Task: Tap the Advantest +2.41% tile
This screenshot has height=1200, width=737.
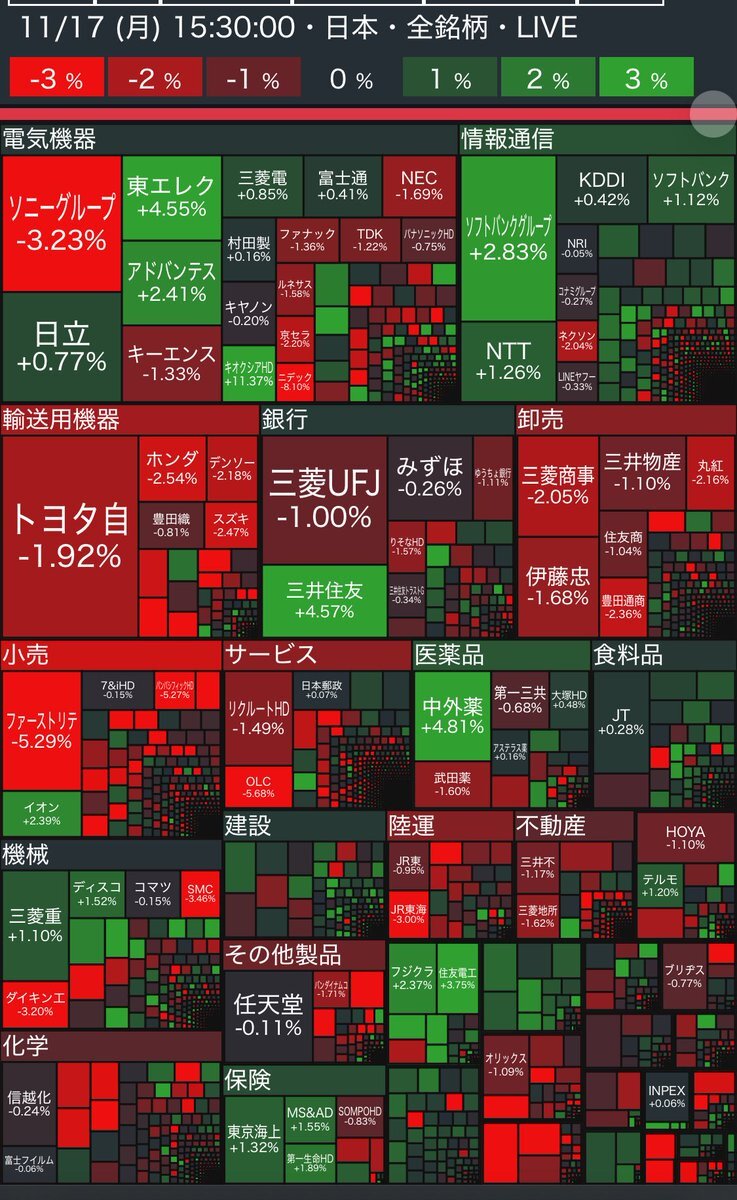Action: point(172,281)
